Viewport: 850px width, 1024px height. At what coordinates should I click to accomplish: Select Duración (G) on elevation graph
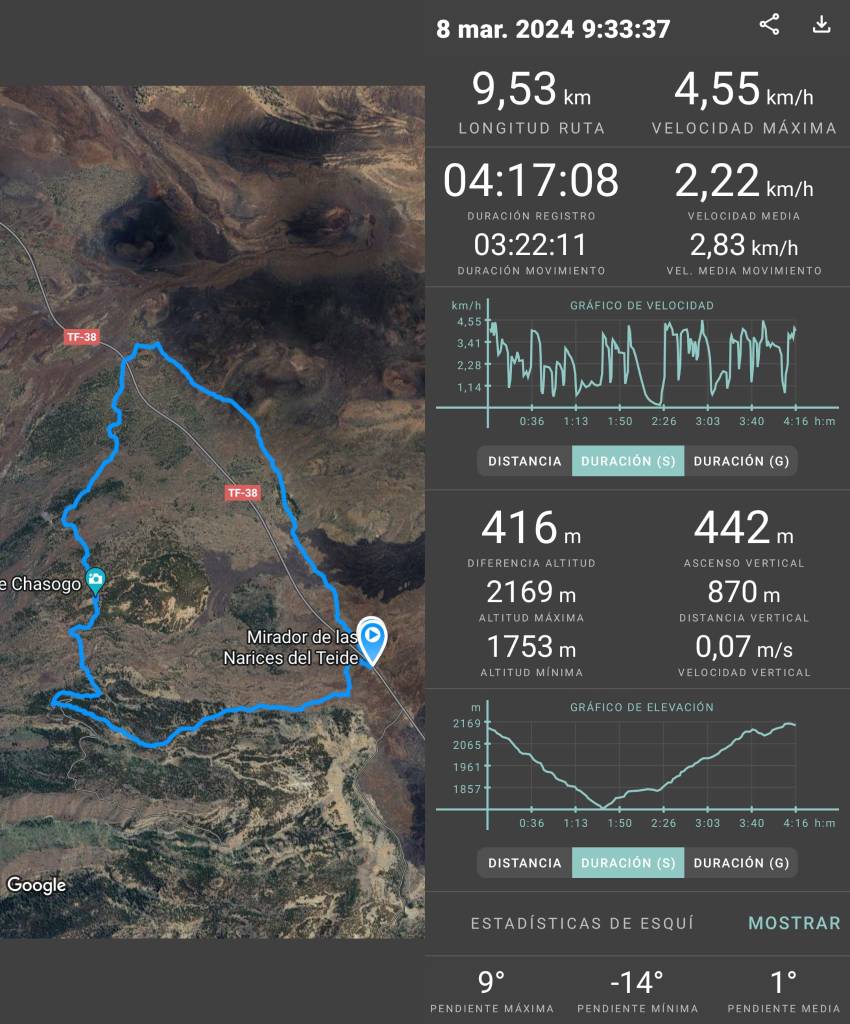click(741, 863)
